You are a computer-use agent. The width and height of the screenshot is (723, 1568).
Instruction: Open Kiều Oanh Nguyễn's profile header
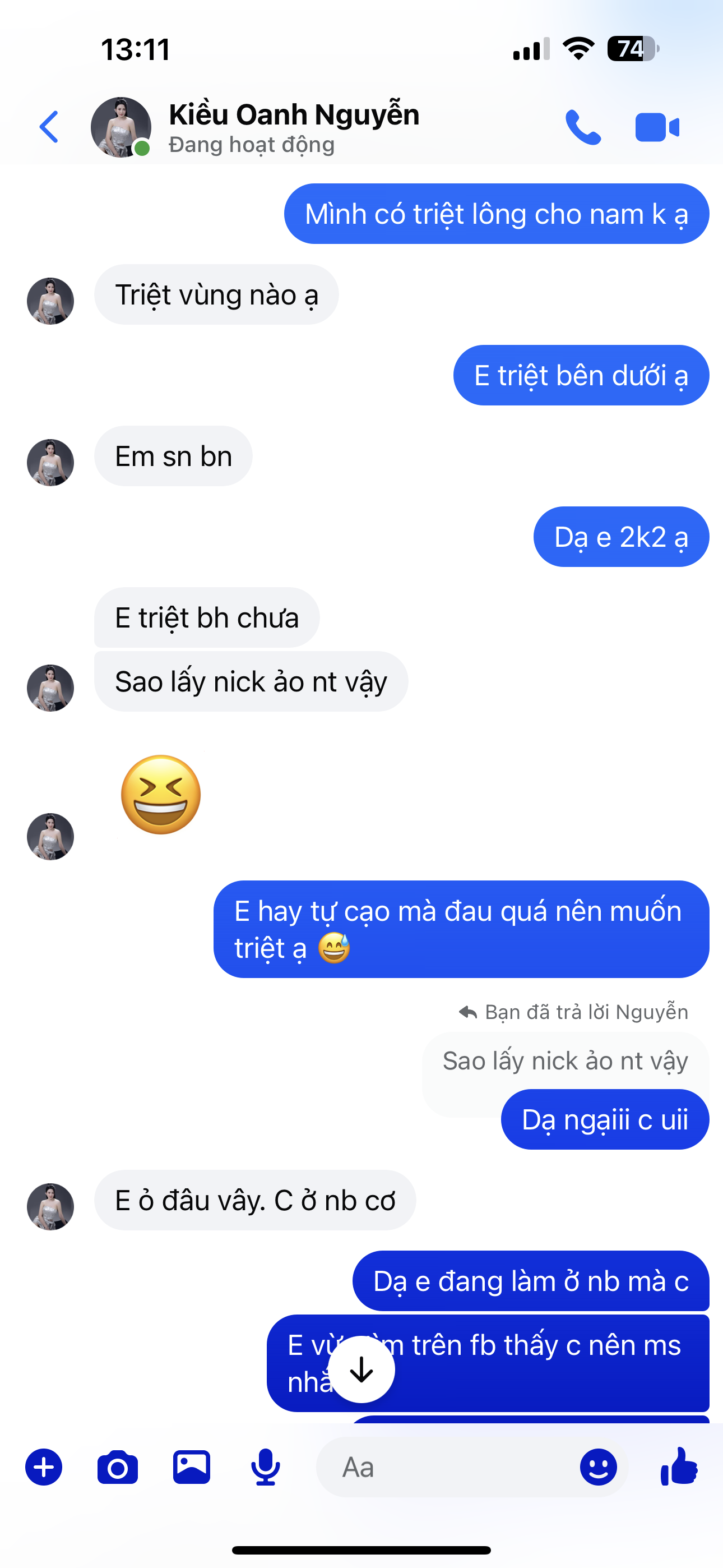tap(293, 127)
